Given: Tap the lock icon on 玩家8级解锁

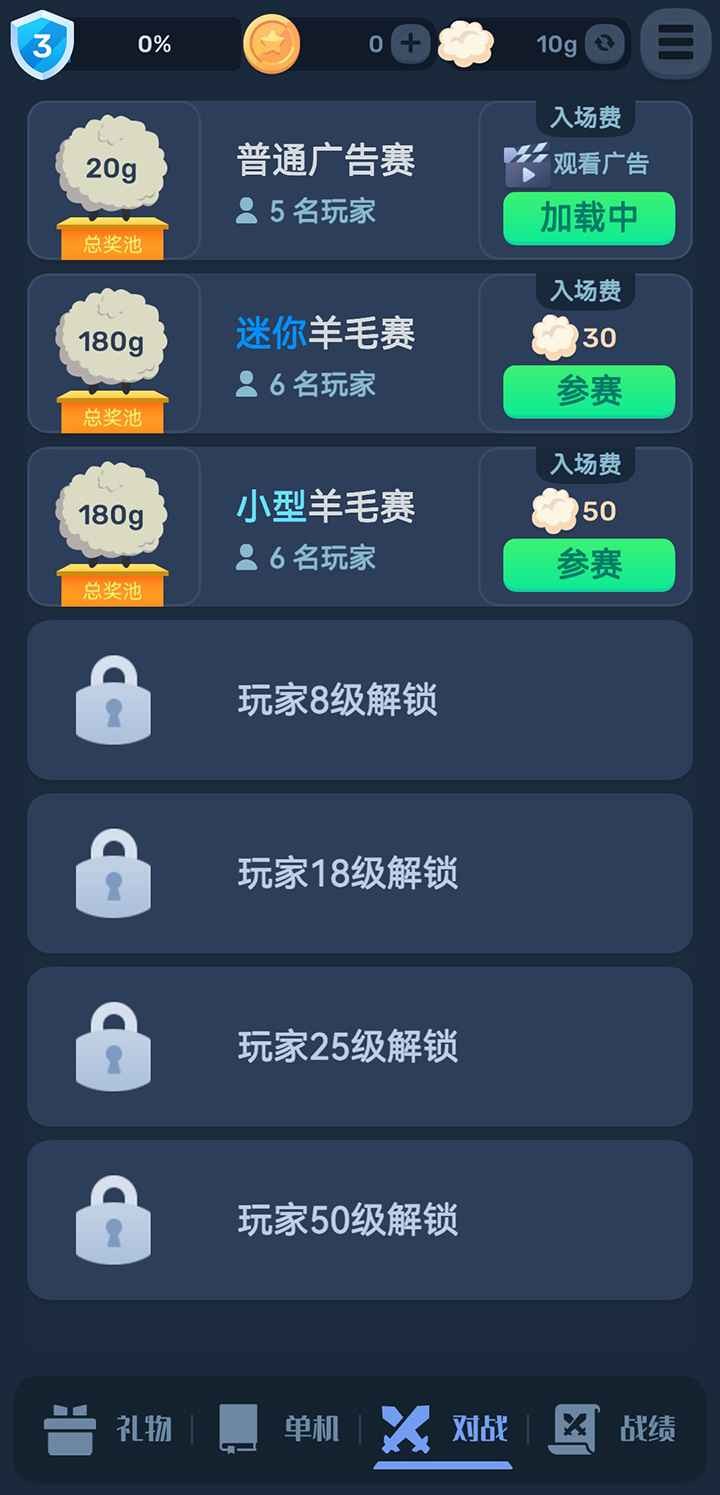Looking at the screenshot, I should point(113,699).
